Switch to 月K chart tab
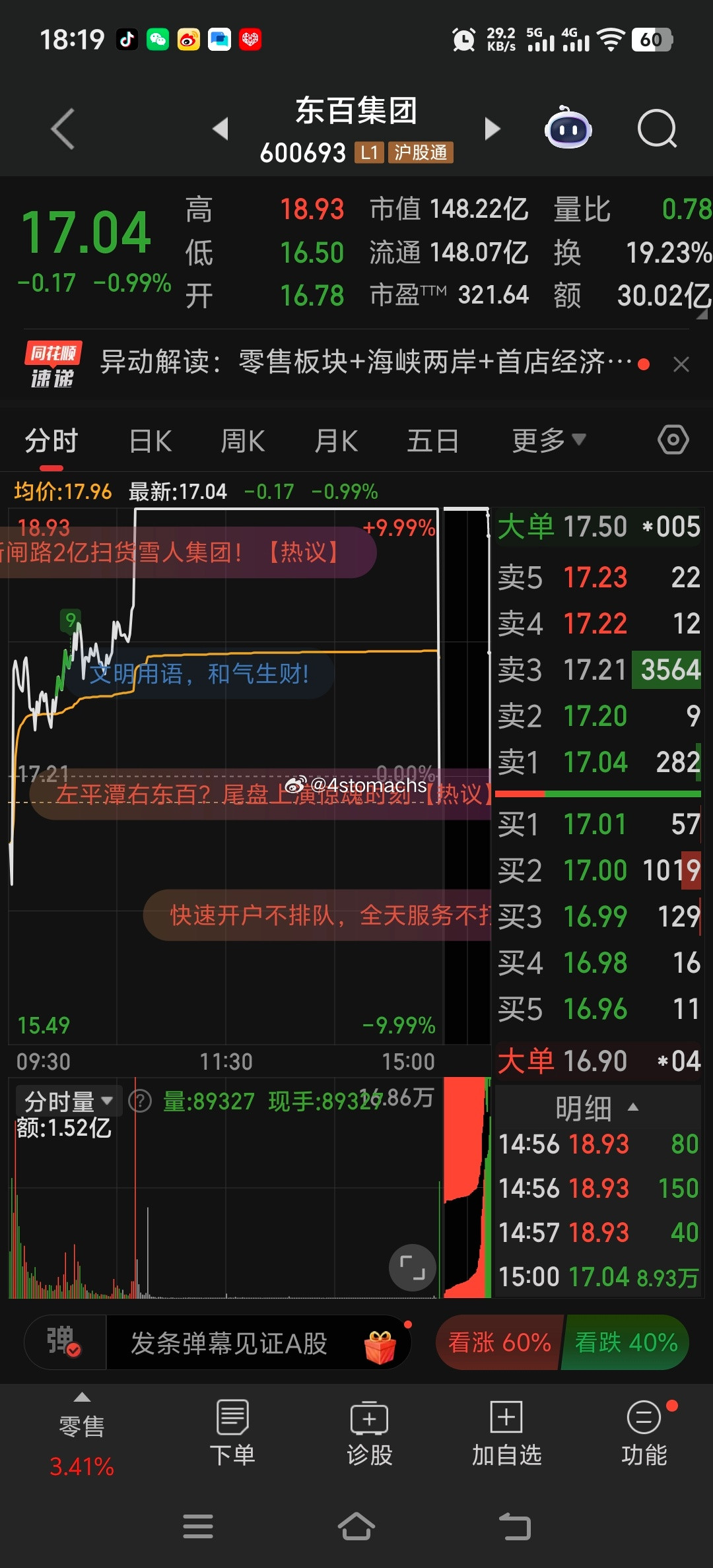Screen dimensions: 713x1568 point(337,441)
